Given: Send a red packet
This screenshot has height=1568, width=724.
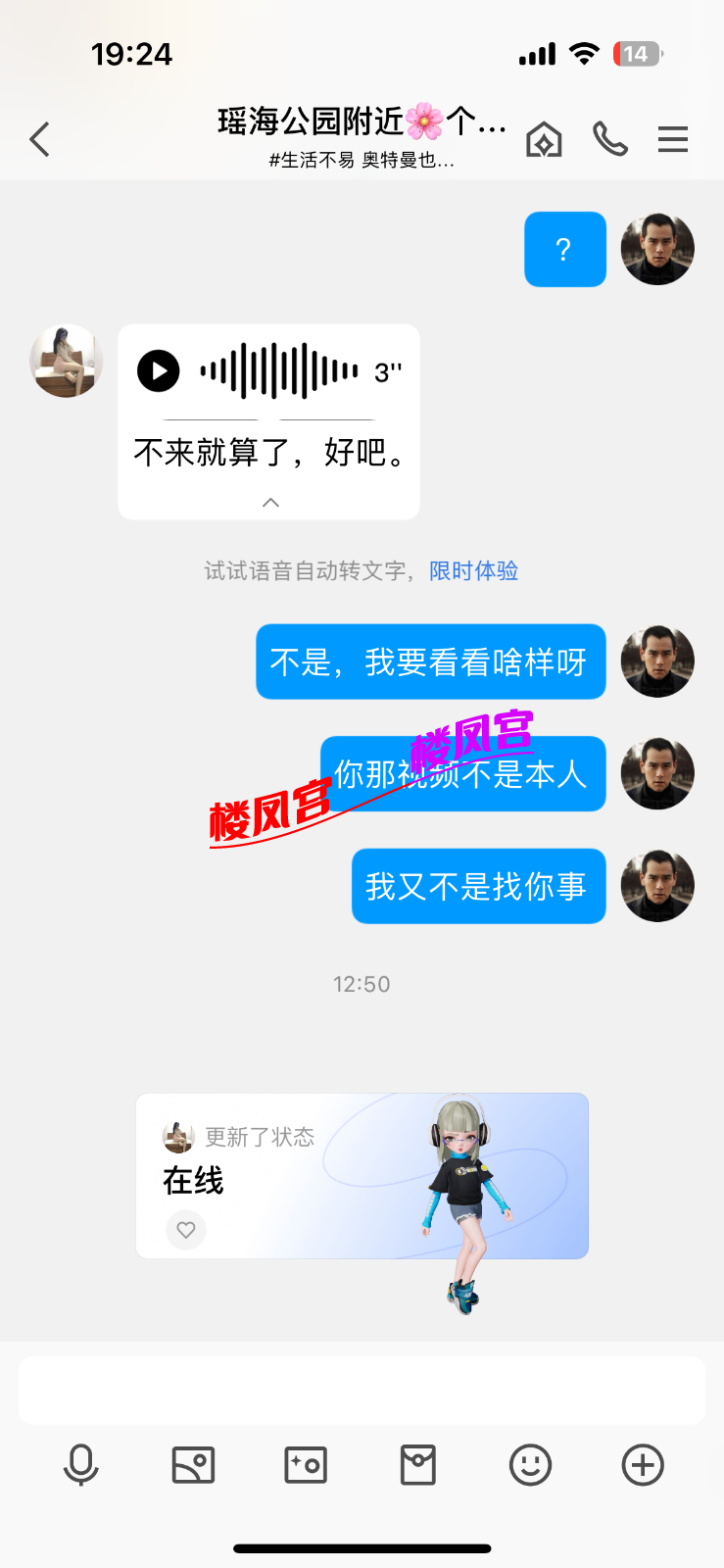Looking at the screenshot, I should (x=418, y=1465).
